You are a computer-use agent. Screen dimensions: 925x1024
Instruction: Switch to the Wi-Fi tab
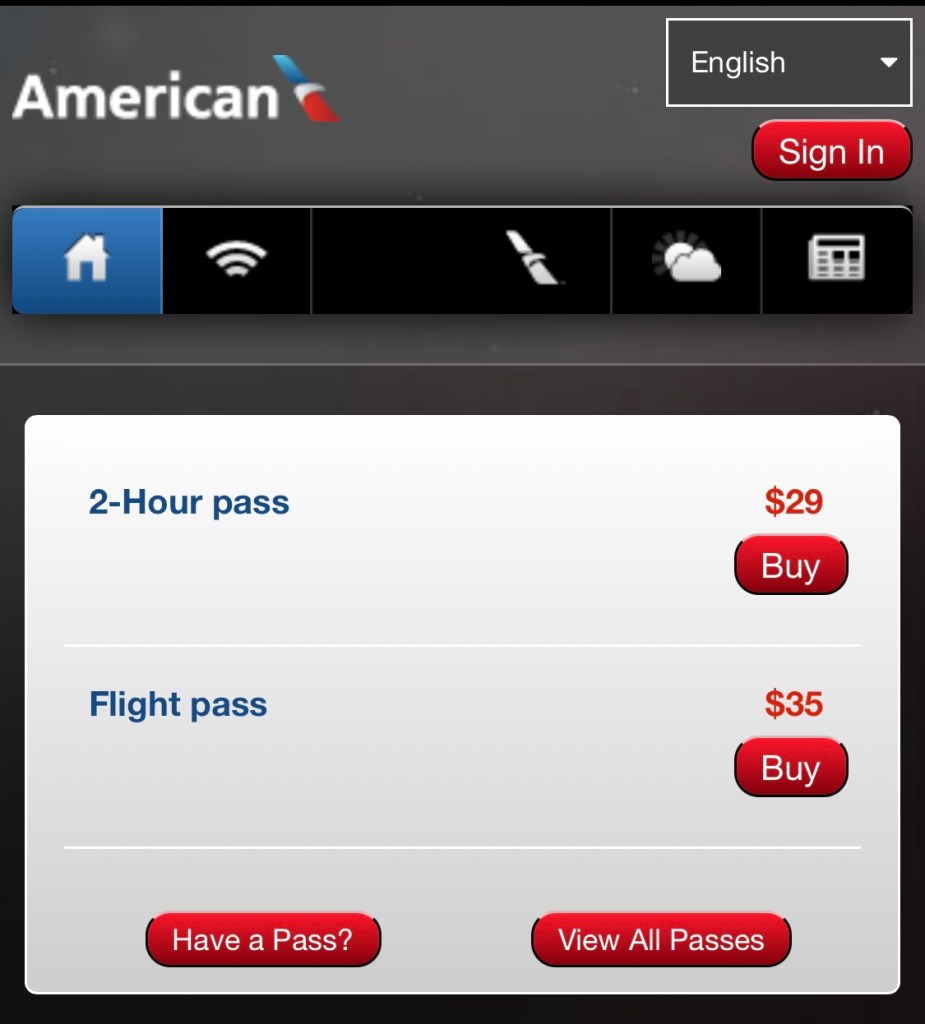[236, 260]
